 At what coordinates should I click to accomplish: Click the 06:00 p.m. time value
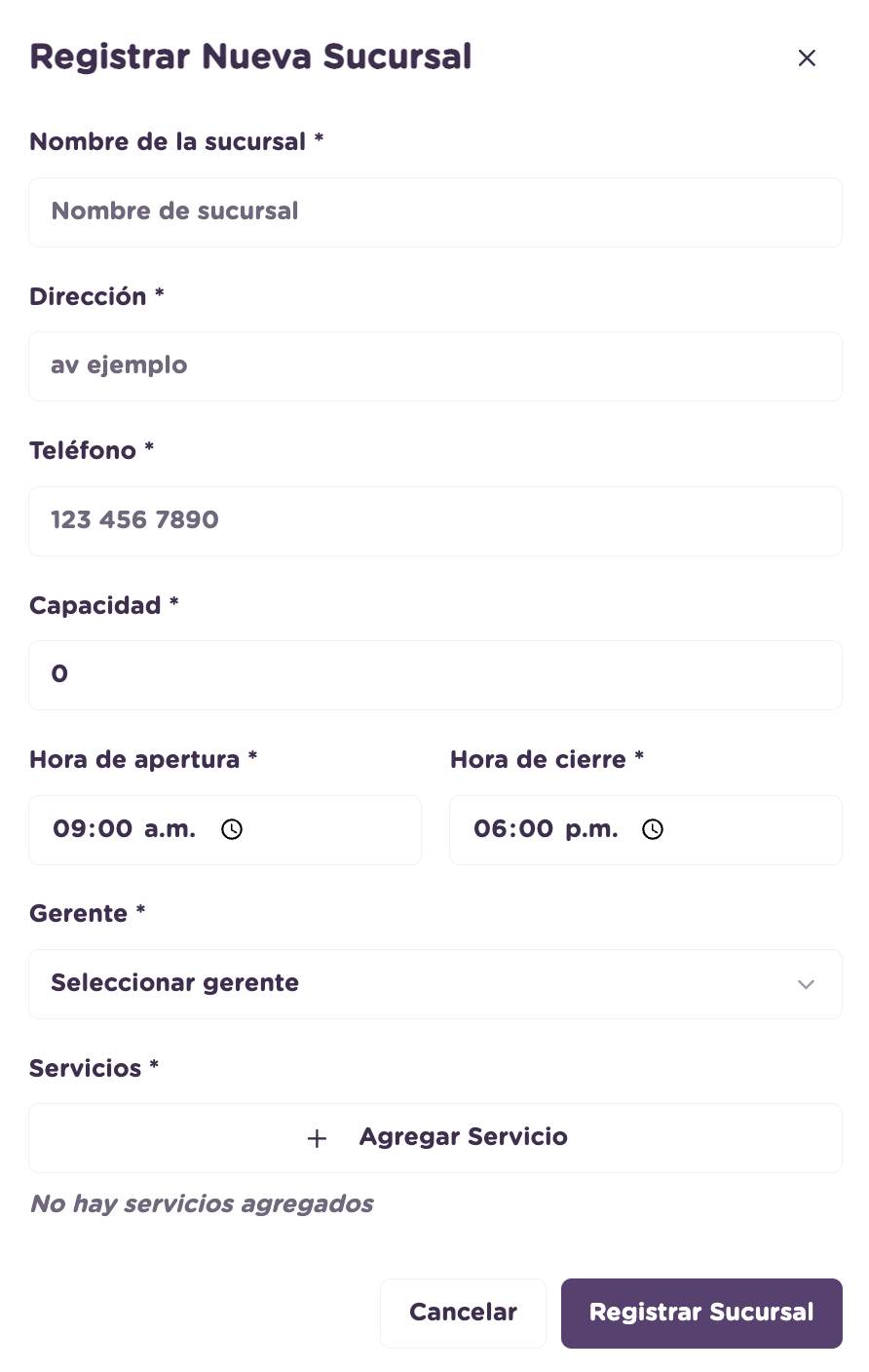coord(546,829)
